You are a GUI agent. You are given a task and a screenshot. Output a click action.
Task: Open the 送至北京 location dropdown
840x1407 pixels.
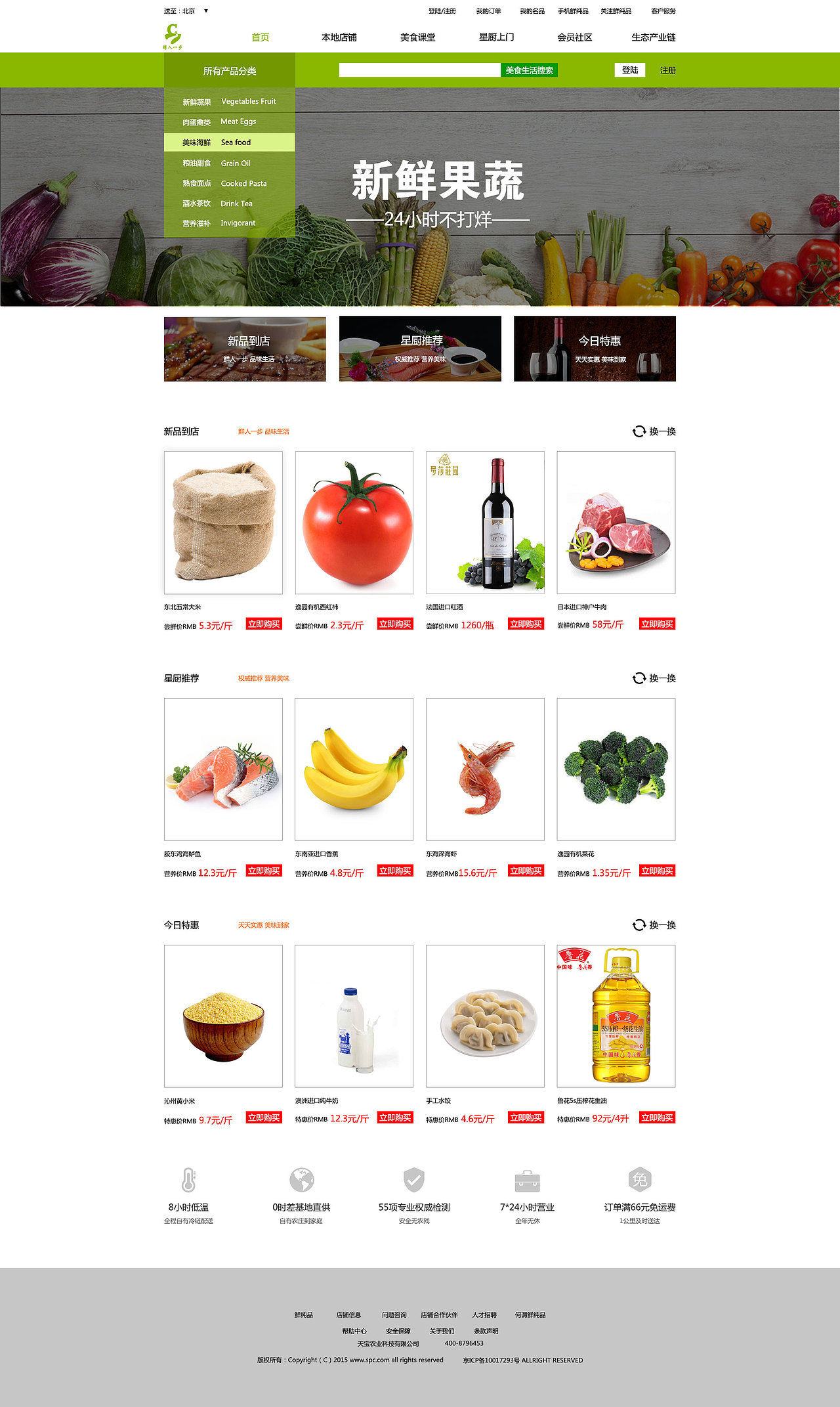pyautogui.click(x=205, y=11)
